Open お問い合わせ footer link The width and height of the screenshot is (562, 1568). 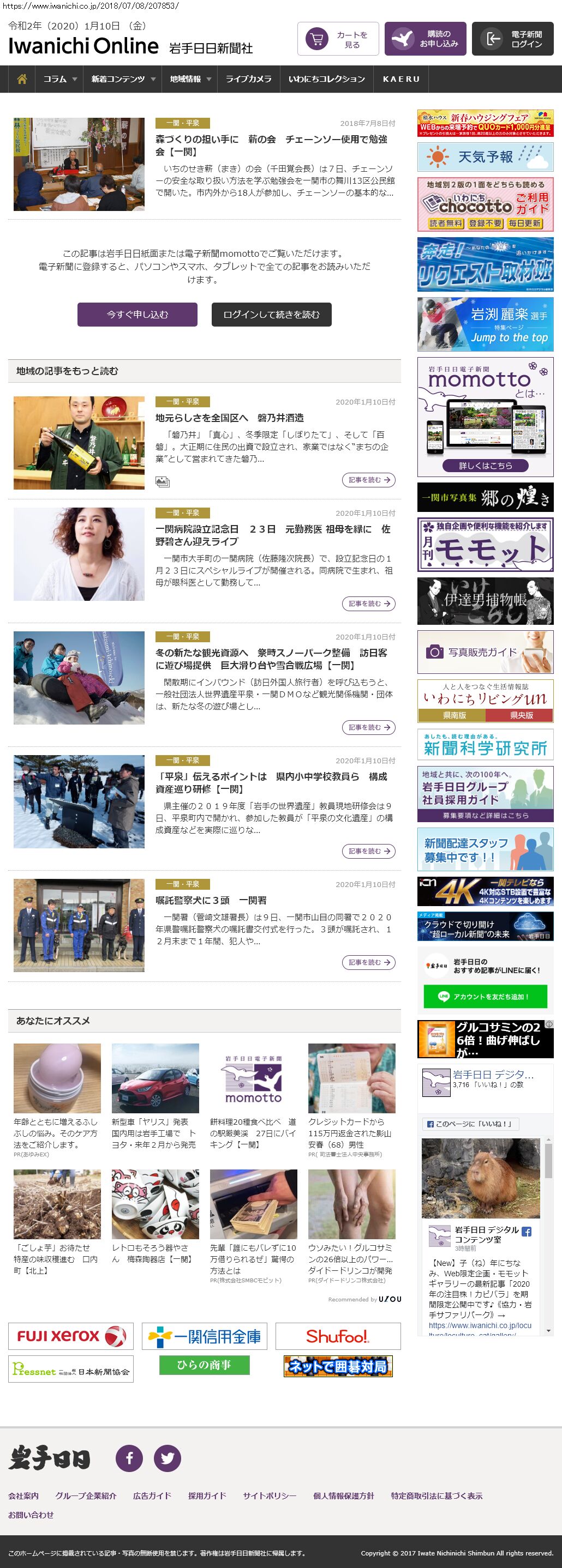(31, 1515)
